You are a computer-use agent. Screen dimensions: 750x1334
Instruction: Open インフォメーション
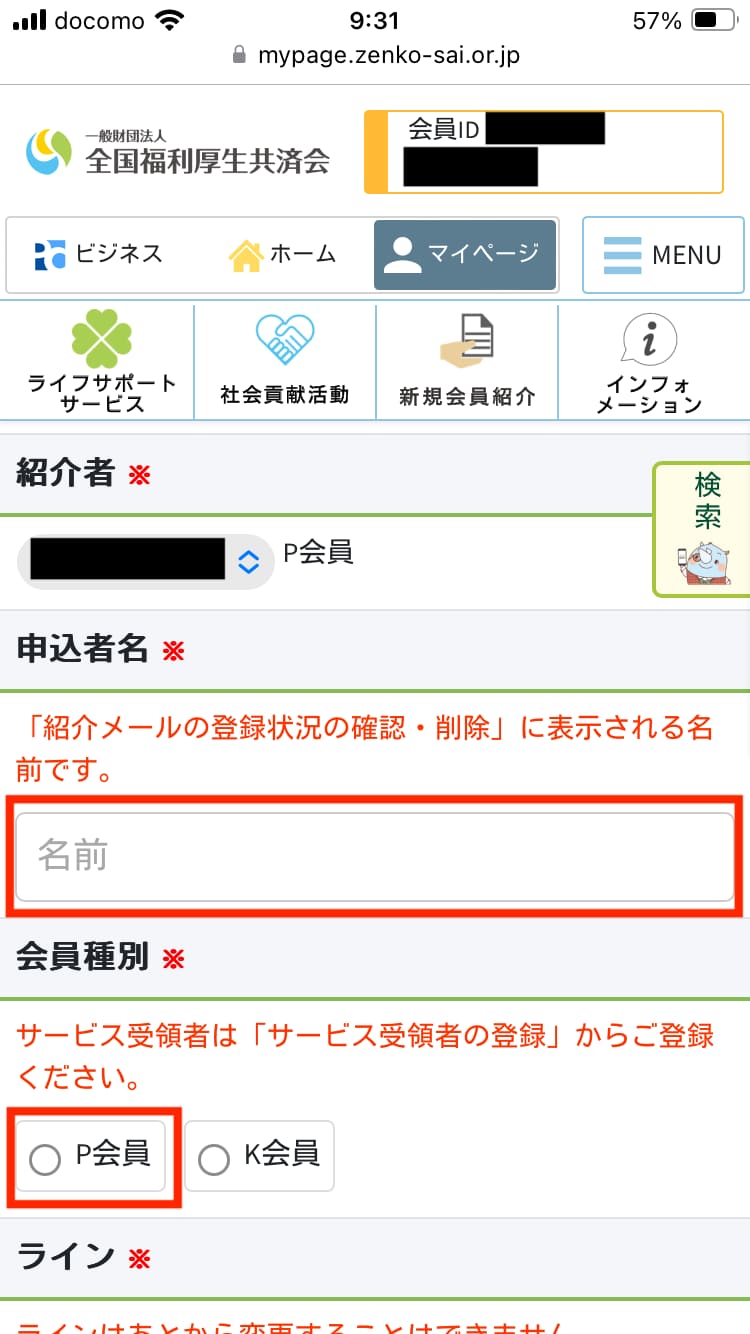649,362
